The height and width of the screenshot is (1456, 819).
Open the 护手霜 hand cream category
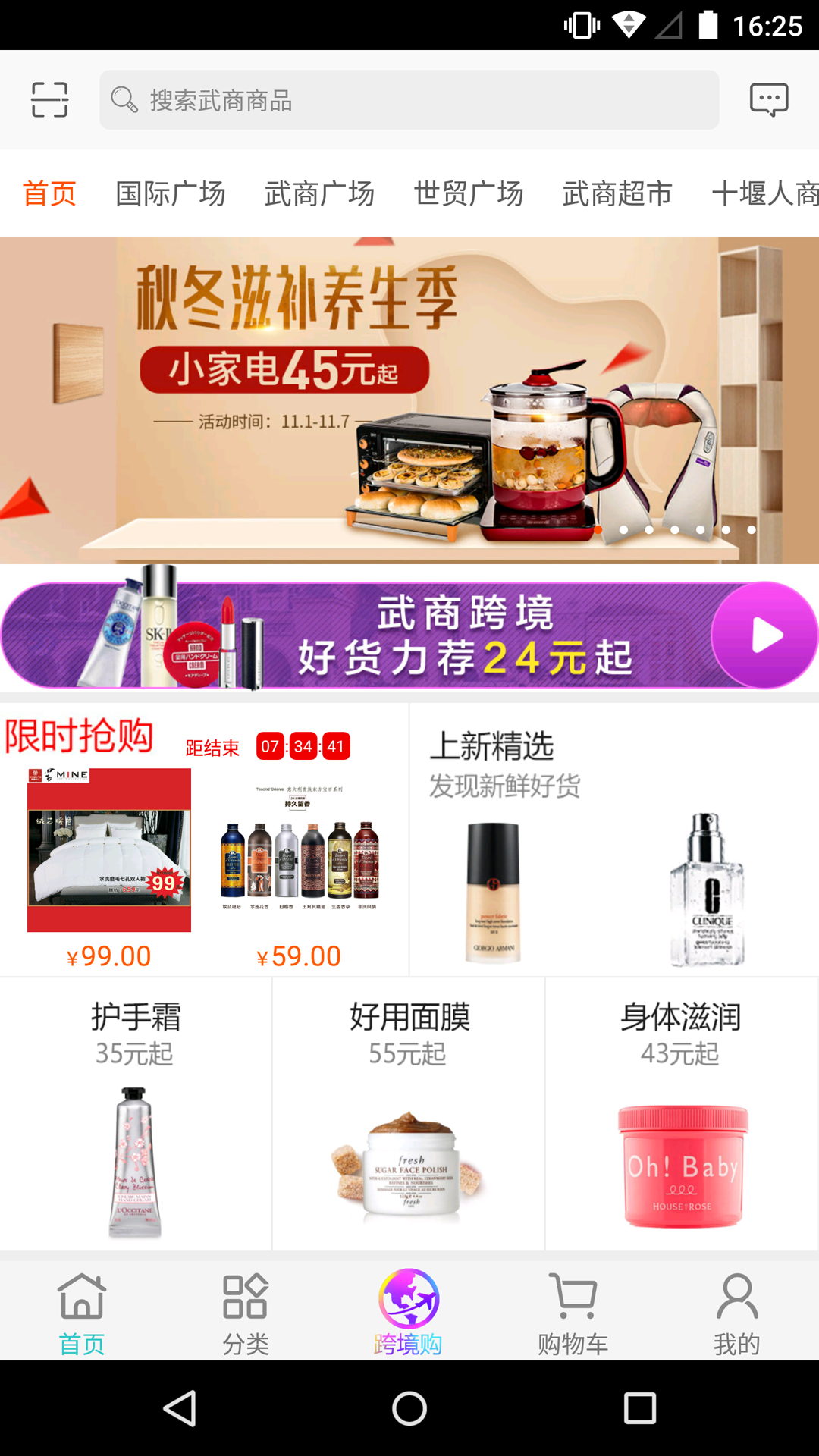[x=136, y=1113]
